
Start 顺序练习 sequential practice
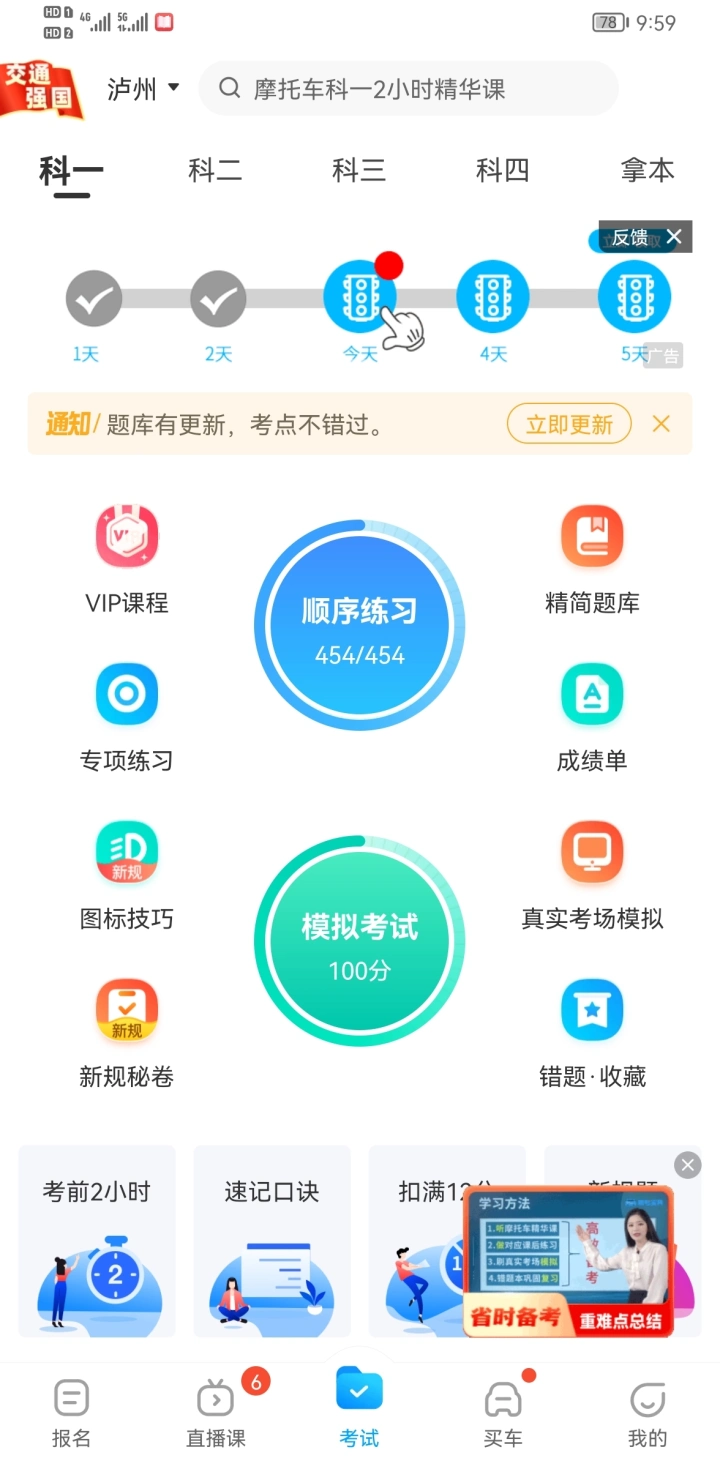(x=360, y=625)
